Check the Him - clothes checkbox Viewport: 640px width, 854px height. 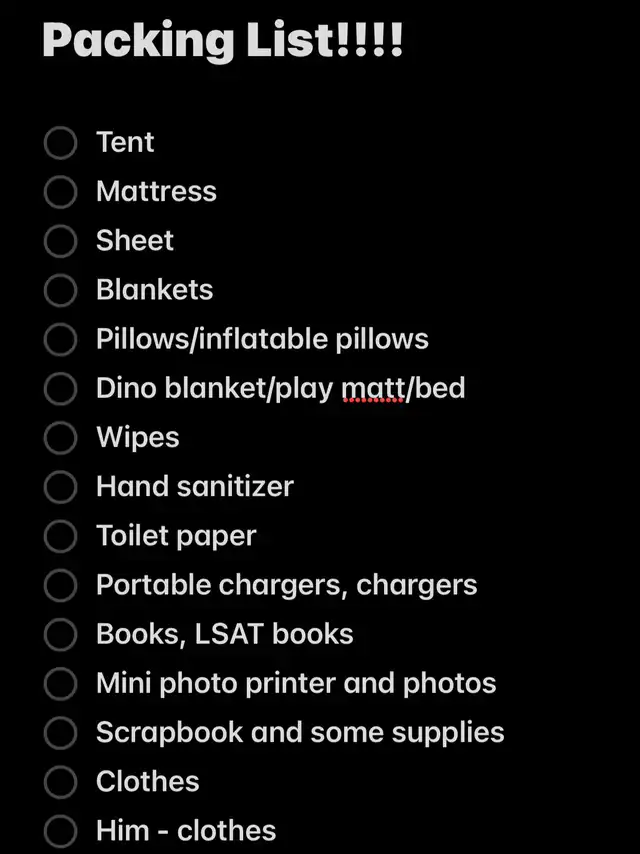click(x=61, y=831)
